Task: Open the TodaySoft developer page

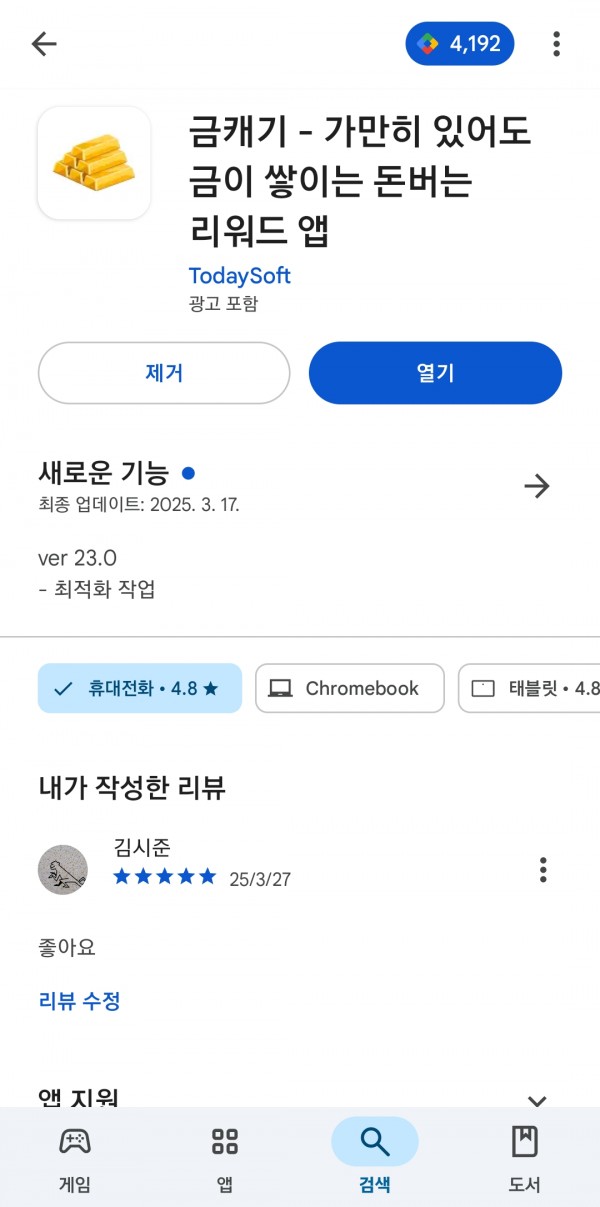Action: [x=239, y=275]
